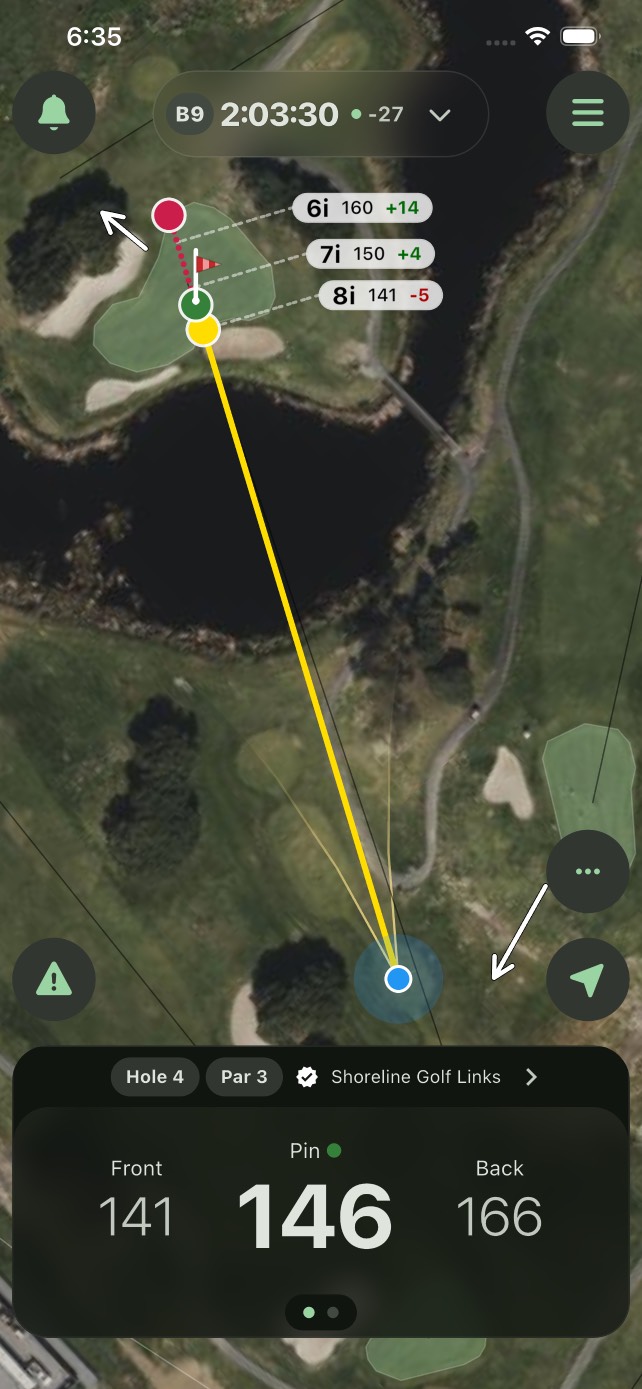The height and width of the screenshot is (1389, 642).
Task: Recenter map with the location arrow
Action: [587, 980]
